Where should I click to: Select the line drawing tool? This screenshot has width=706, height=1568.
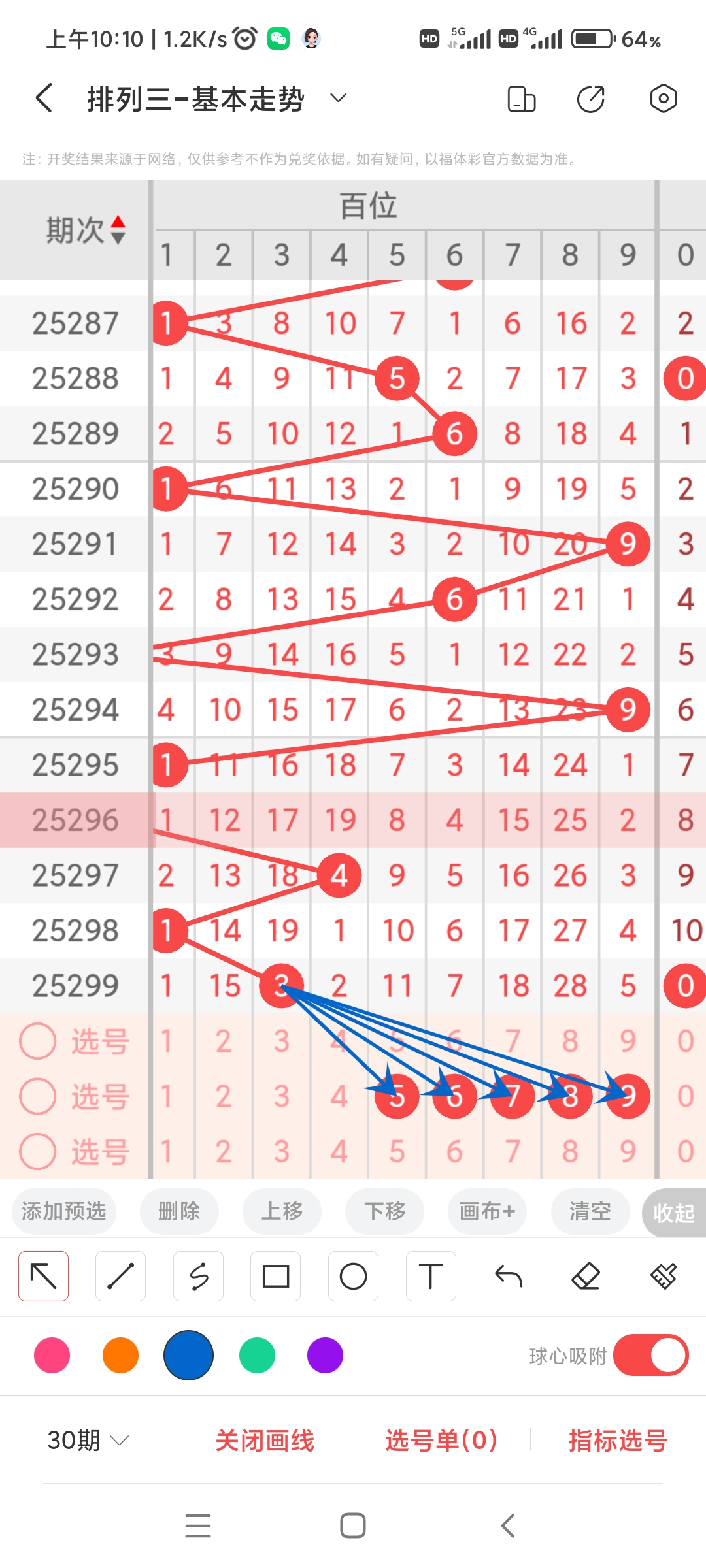pos(120,1275)
